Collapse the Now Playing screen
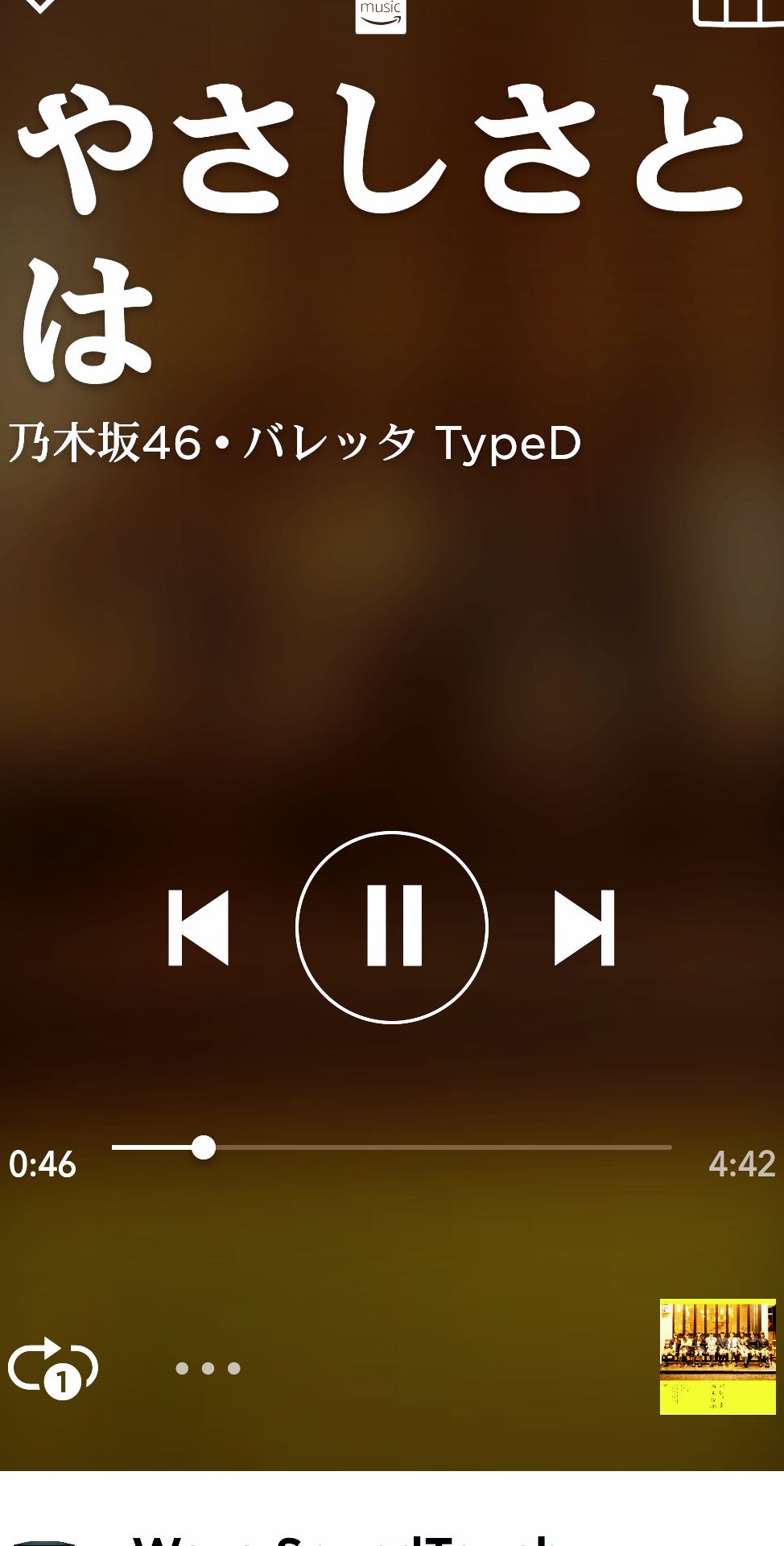 point(42,8)
